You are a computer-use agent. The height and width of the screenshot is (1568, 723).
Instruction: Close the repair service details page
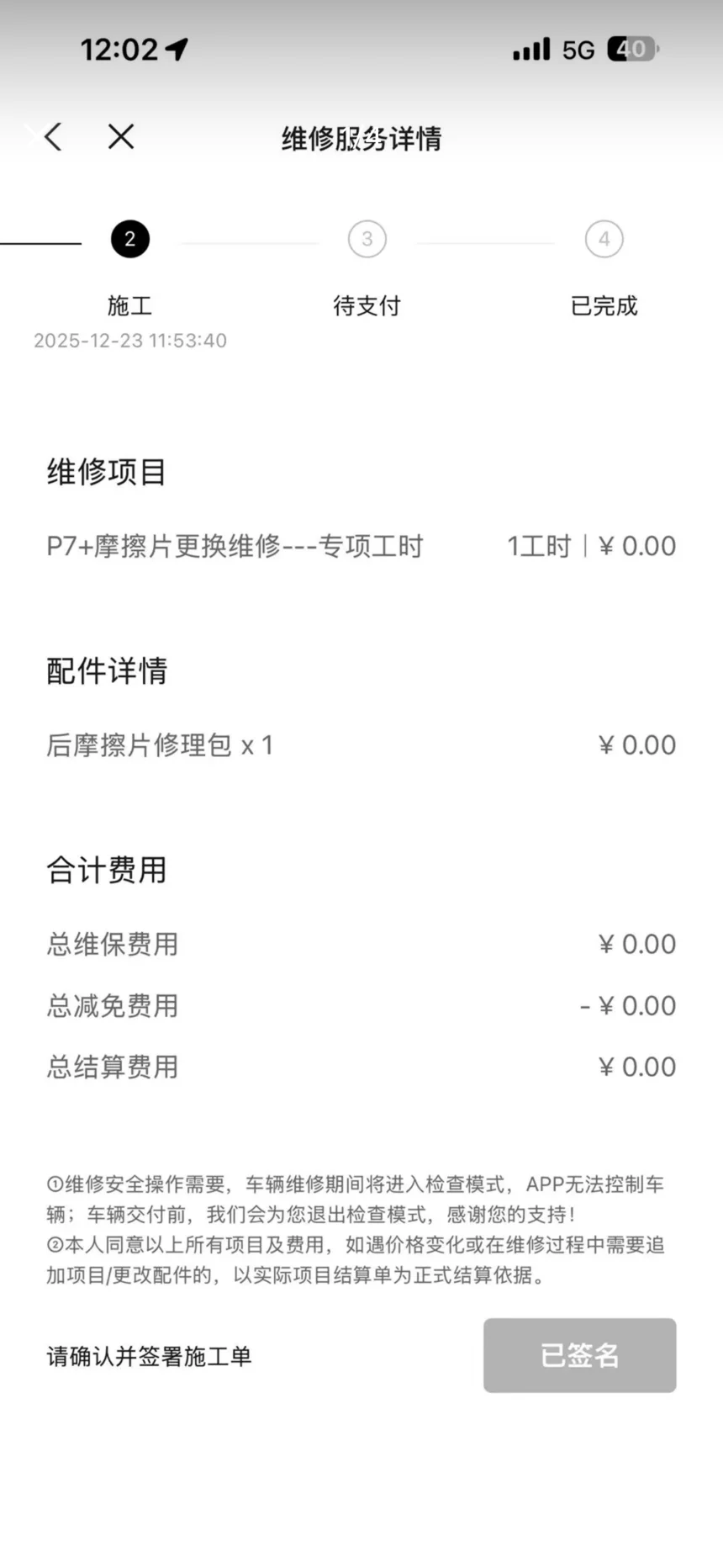tap(121, 136)
